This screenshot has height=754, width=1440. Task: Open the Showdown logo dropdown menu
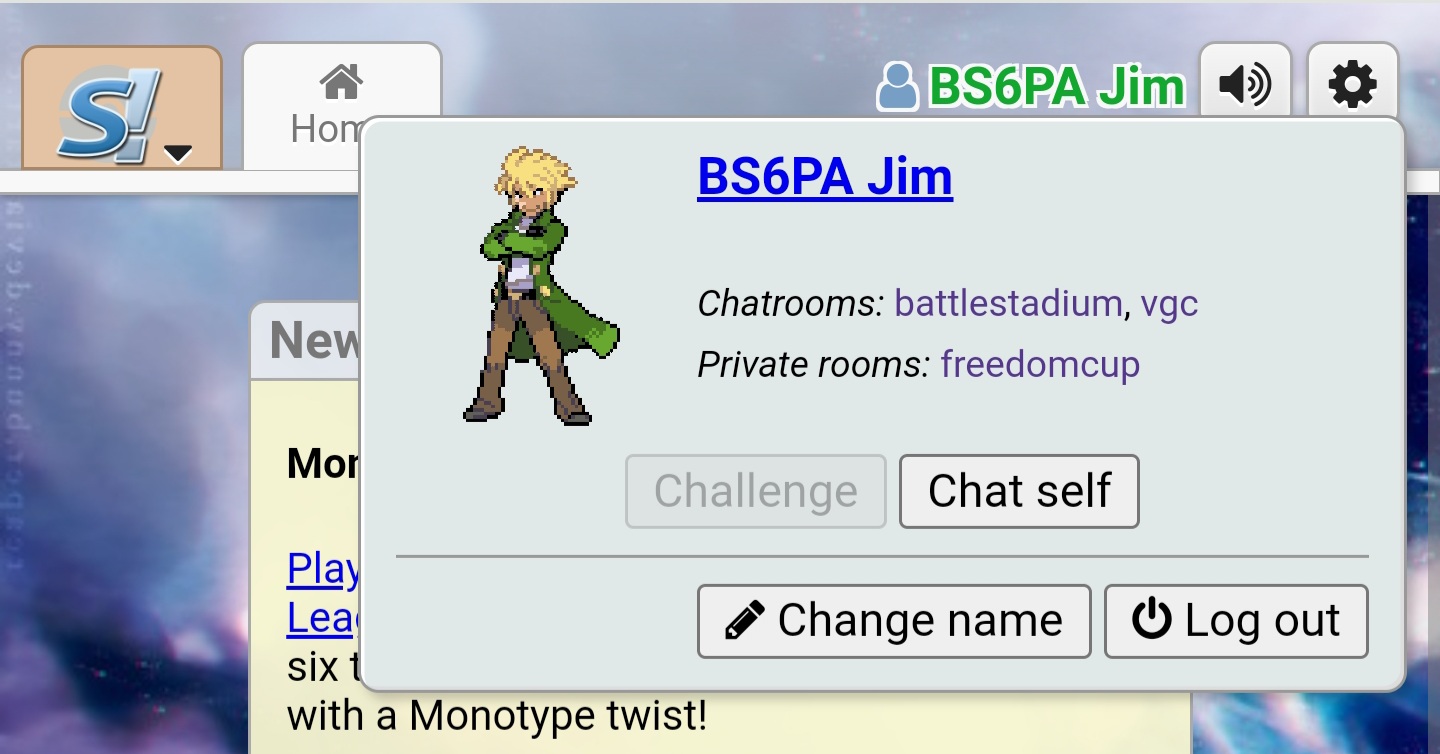(121, 109)
